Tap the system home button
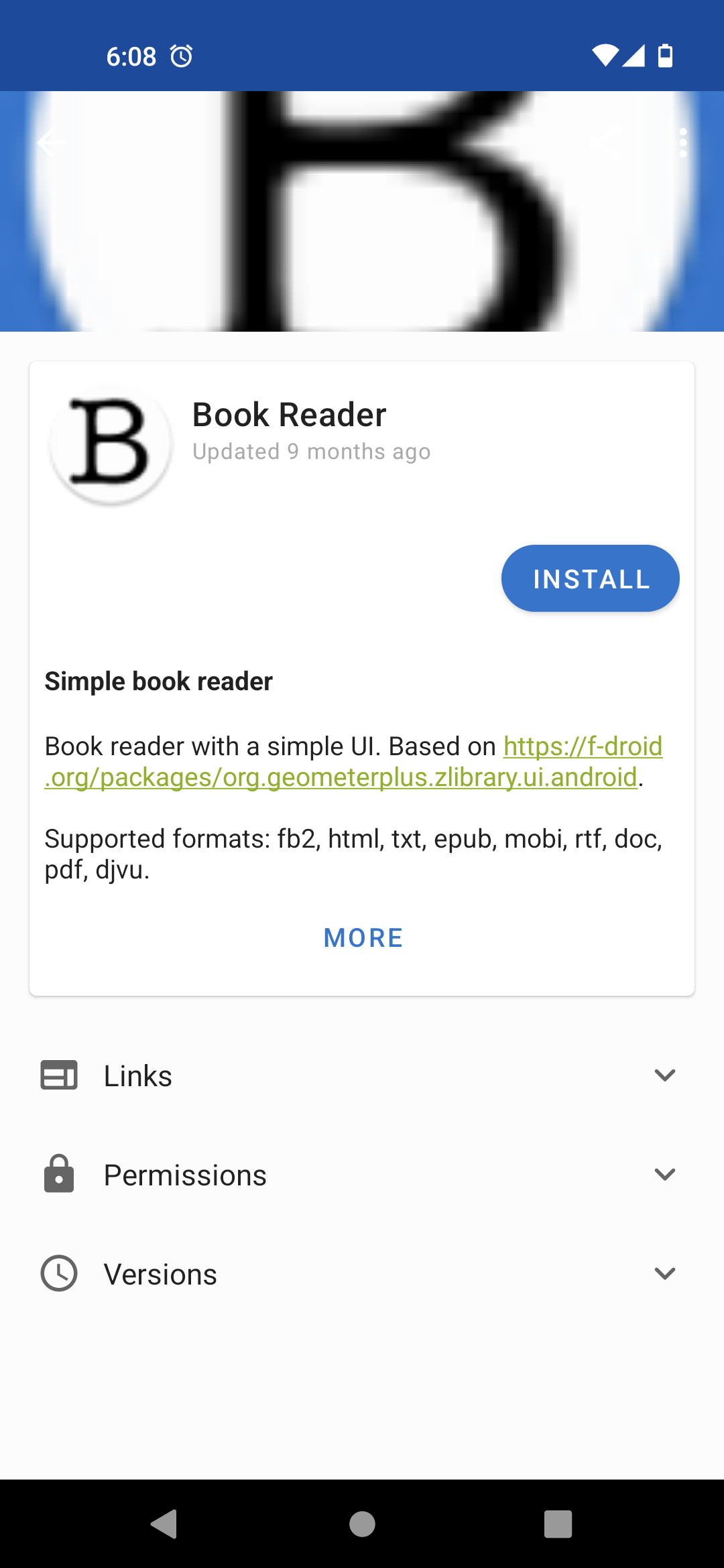724x1568 pixels. point(362,1524)
